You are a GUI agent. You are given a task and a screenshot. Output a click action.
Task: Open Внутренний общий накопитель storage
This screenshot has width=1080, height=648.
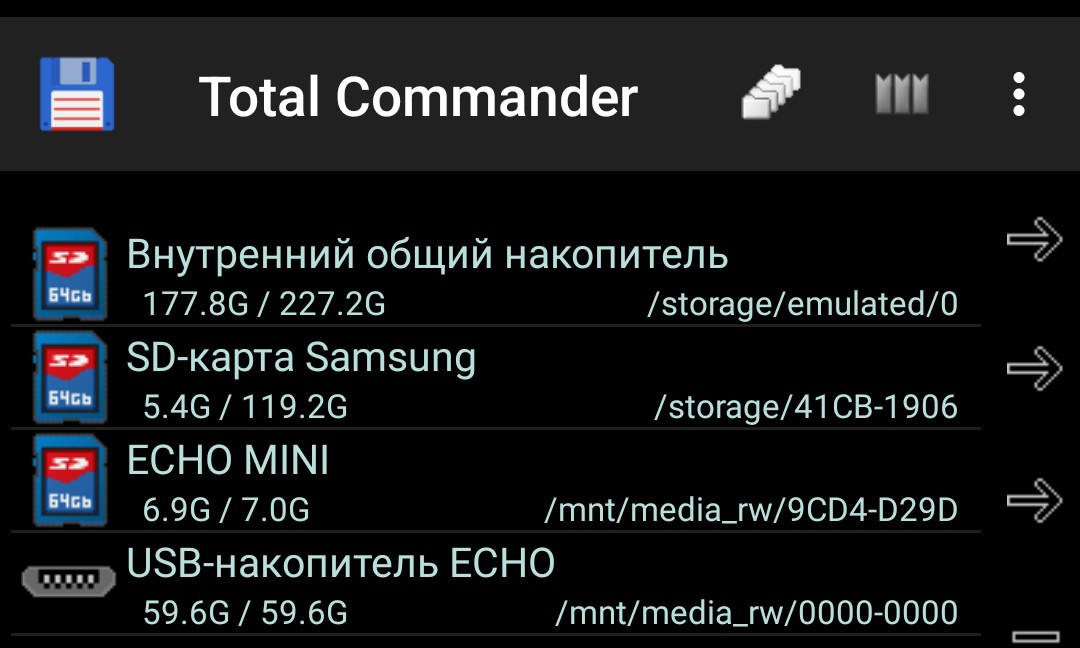[x=427, y=256]
